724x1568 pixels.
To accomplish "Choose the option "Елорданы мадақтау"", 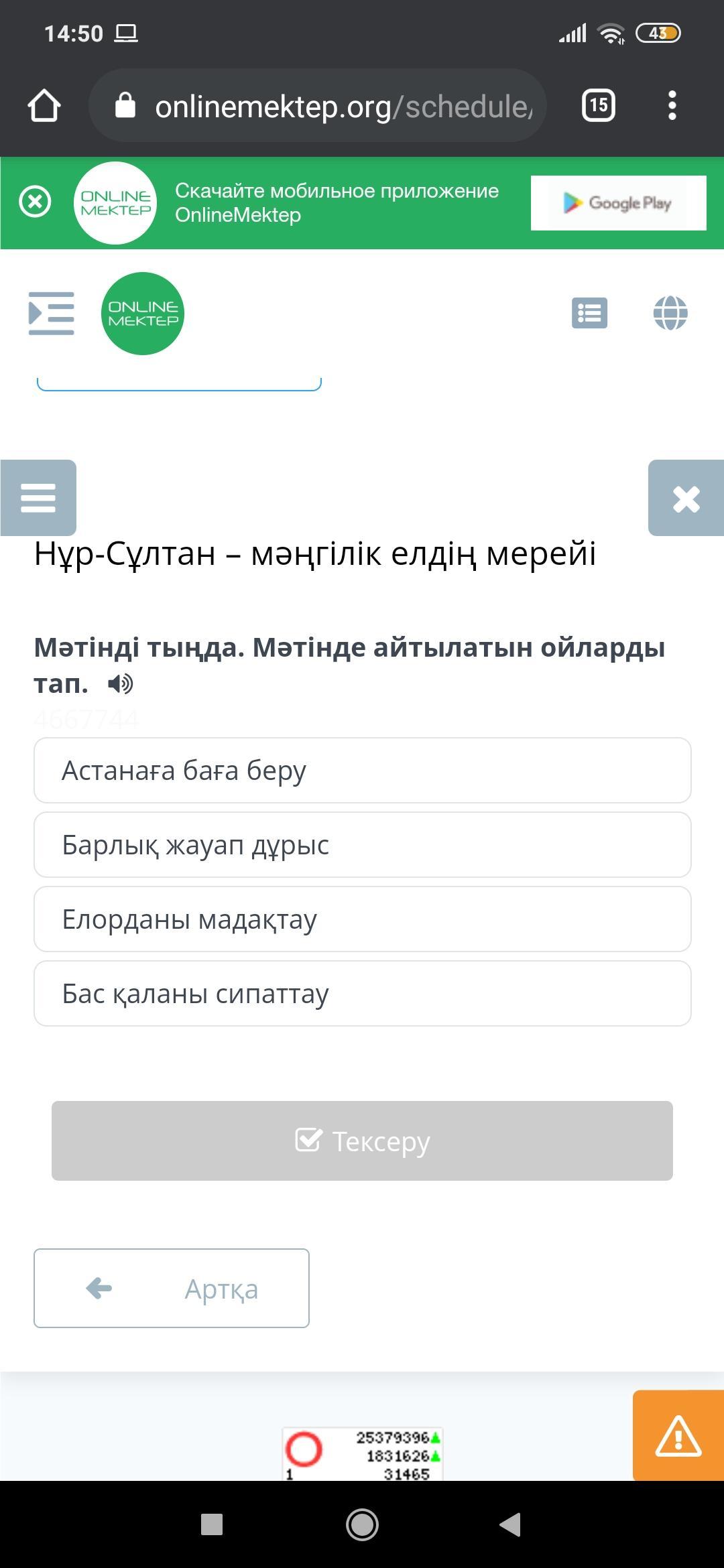I will click(363, 919).
